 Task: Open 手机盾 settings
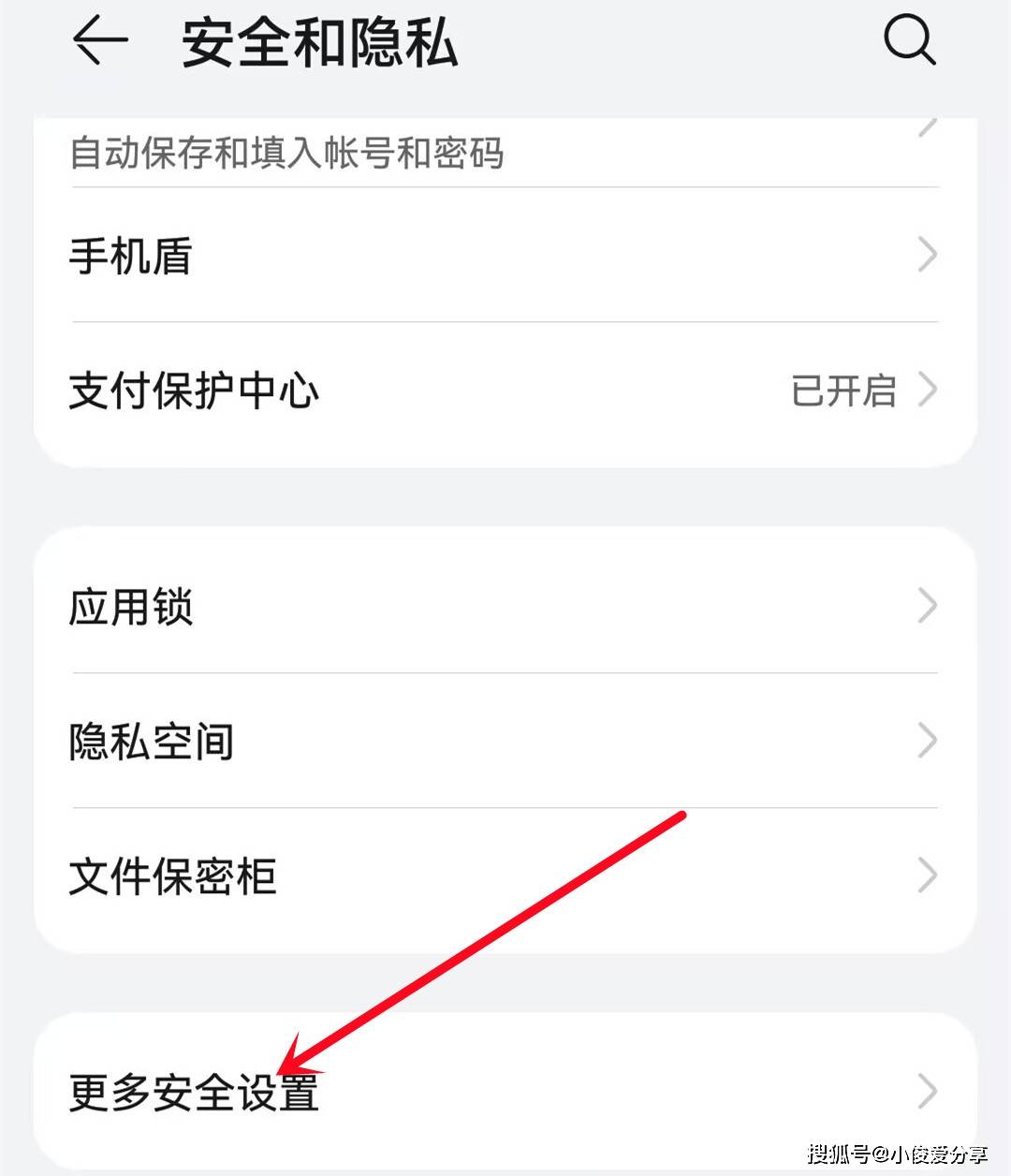coord(505,256)
